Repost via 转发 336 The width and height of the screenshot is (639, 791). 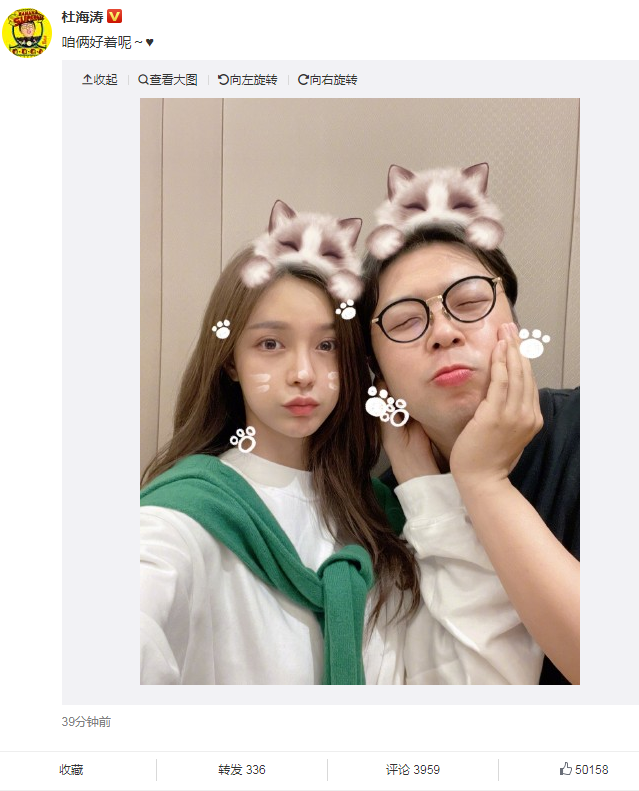coord(241,769)
